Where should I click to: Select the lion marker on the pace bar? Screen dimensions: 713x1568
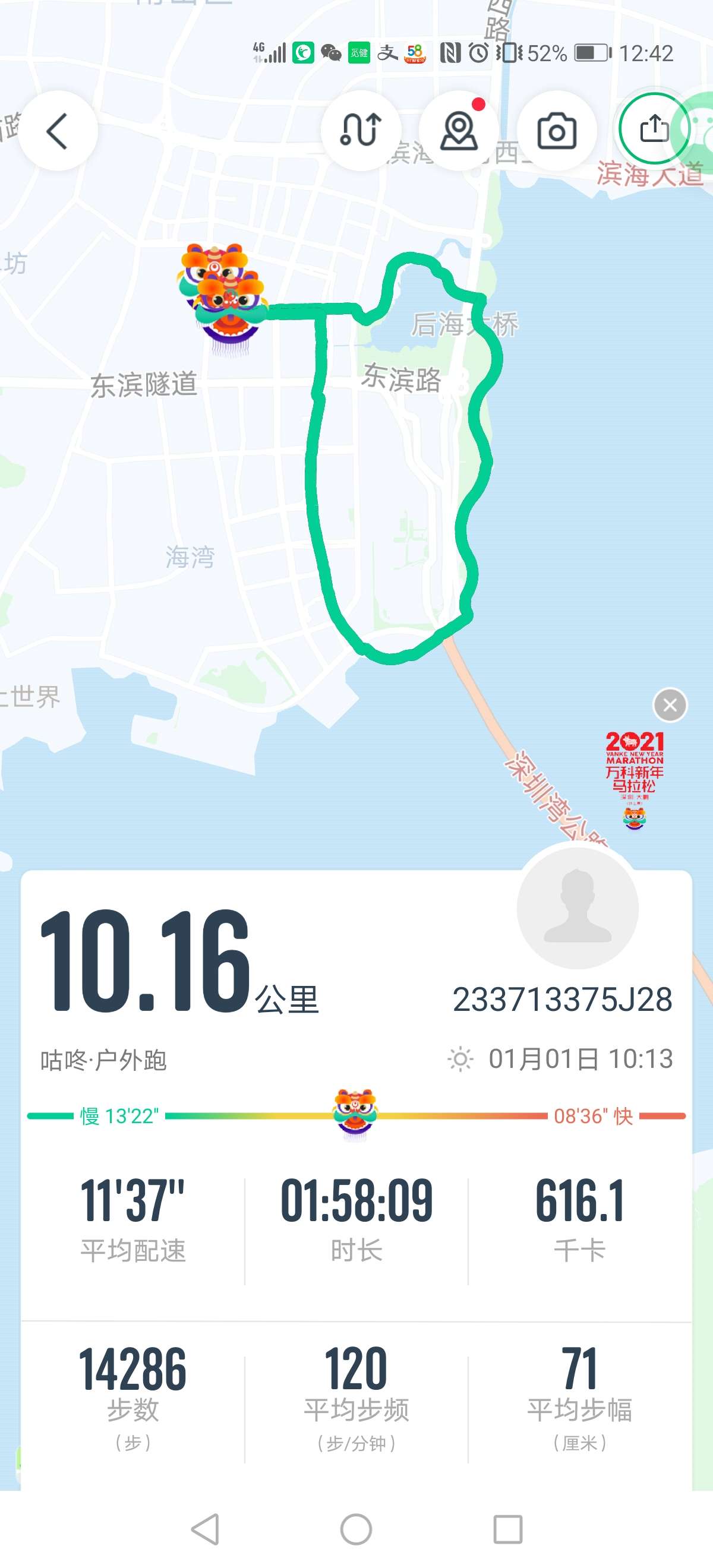coord(356,1111)
